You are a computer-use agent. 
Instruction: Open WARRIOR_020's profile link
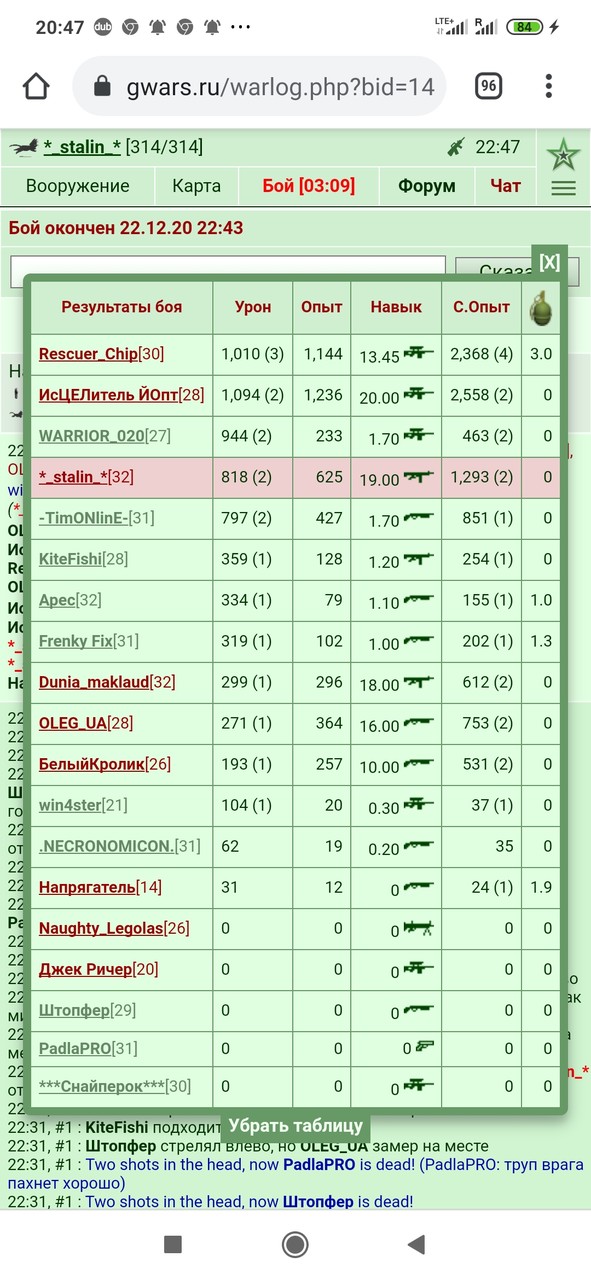point(91,436)
